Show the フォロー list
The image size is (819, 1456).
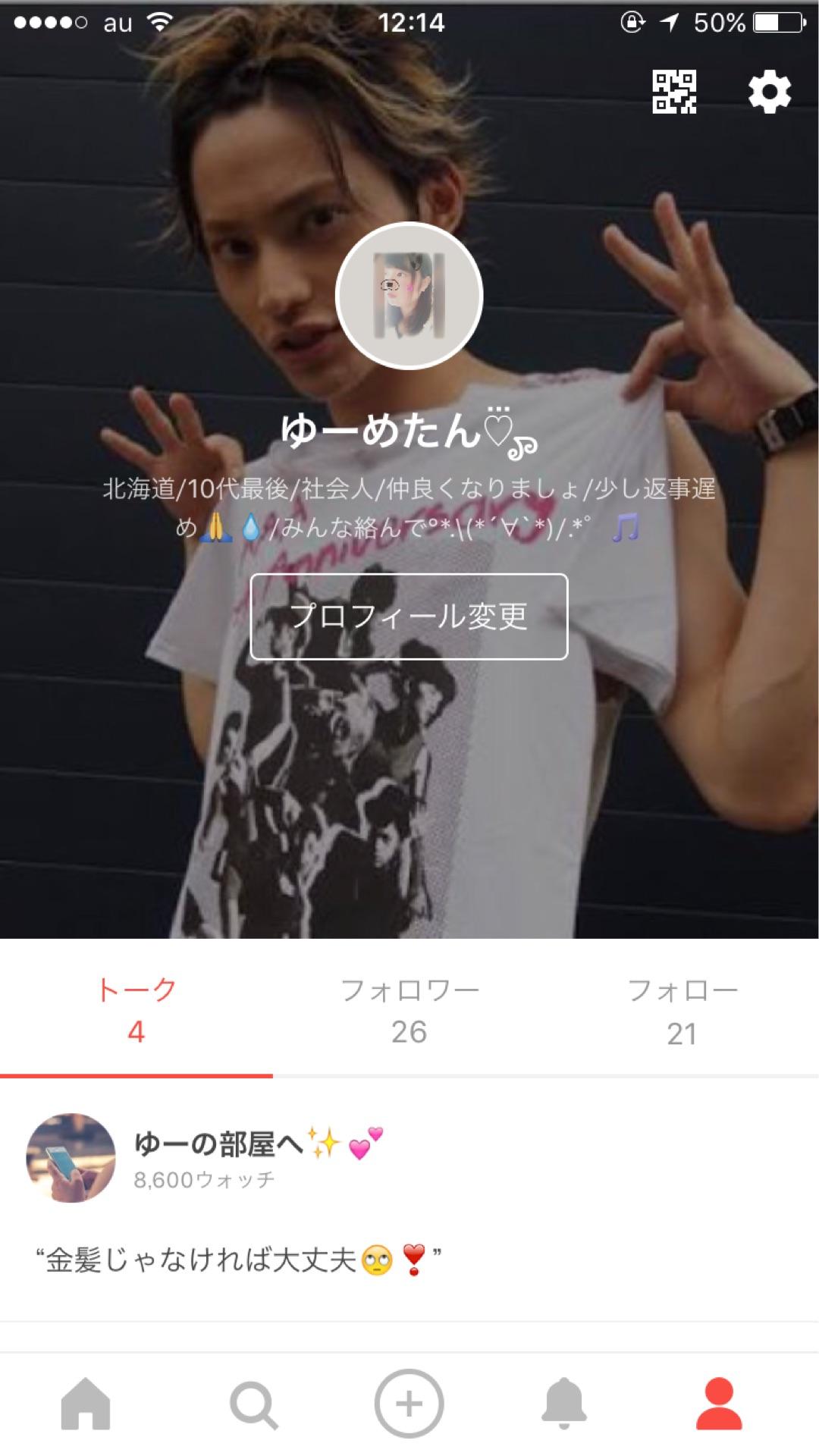682,1011
